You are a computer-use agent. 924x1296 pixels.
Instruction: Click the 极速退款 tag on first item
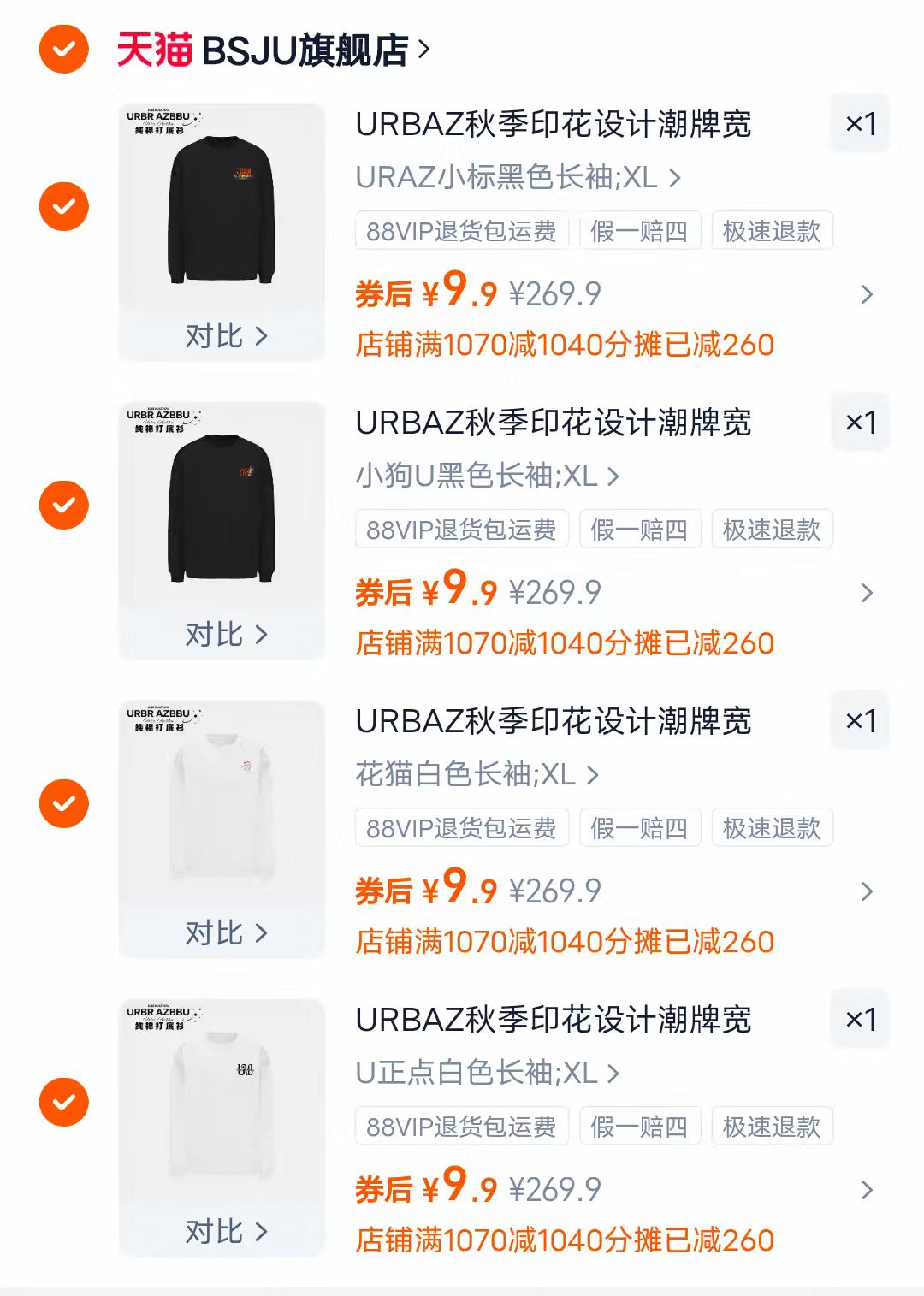(x=771, y=229)
